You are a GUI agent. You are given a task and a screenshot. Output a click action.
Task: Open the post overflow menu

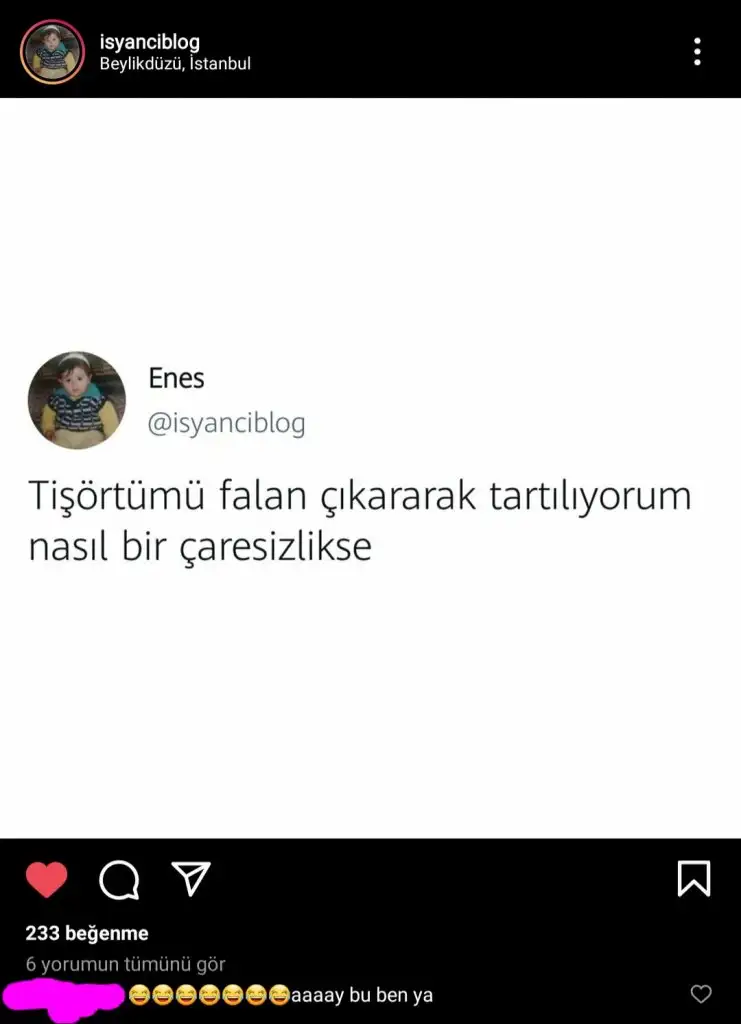(697, 51)
